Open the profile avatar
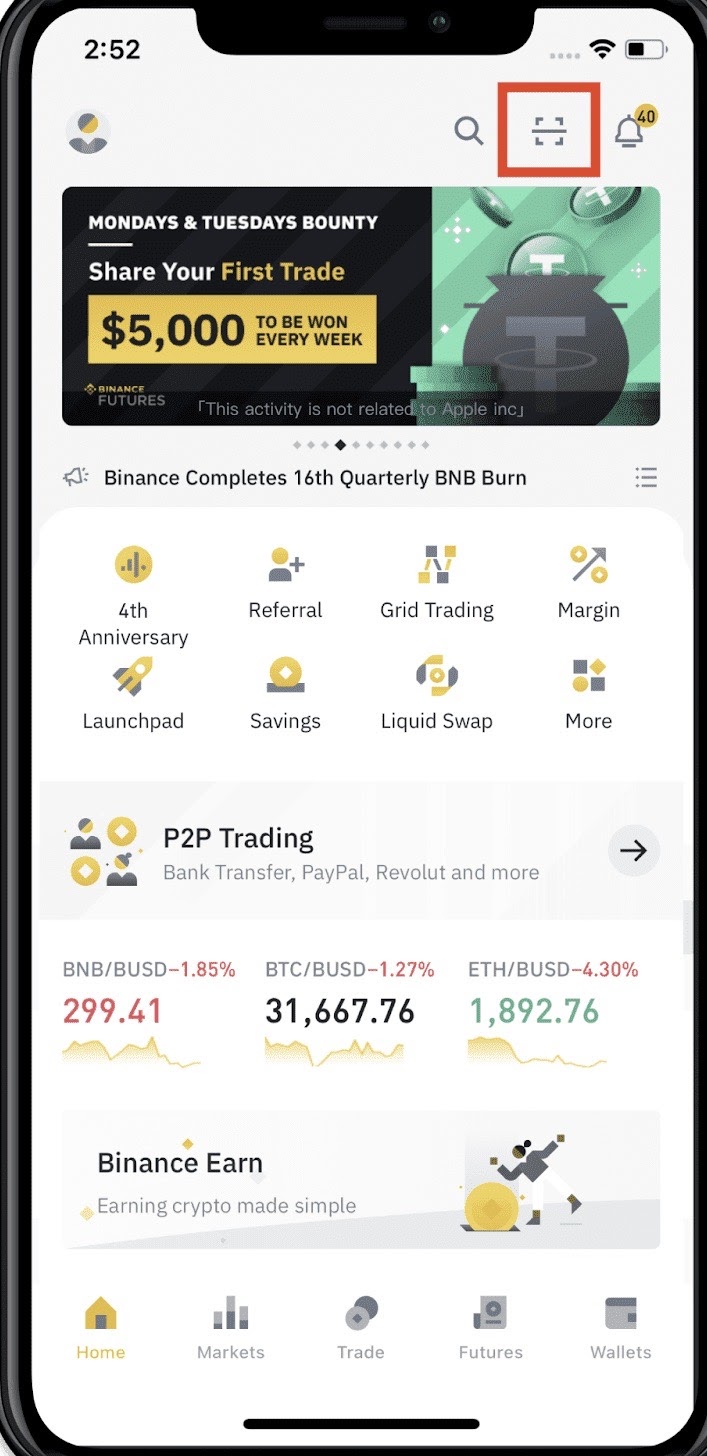Image resolution: width=707 pixels, height=1456 pixels. [x=88, y=132]
